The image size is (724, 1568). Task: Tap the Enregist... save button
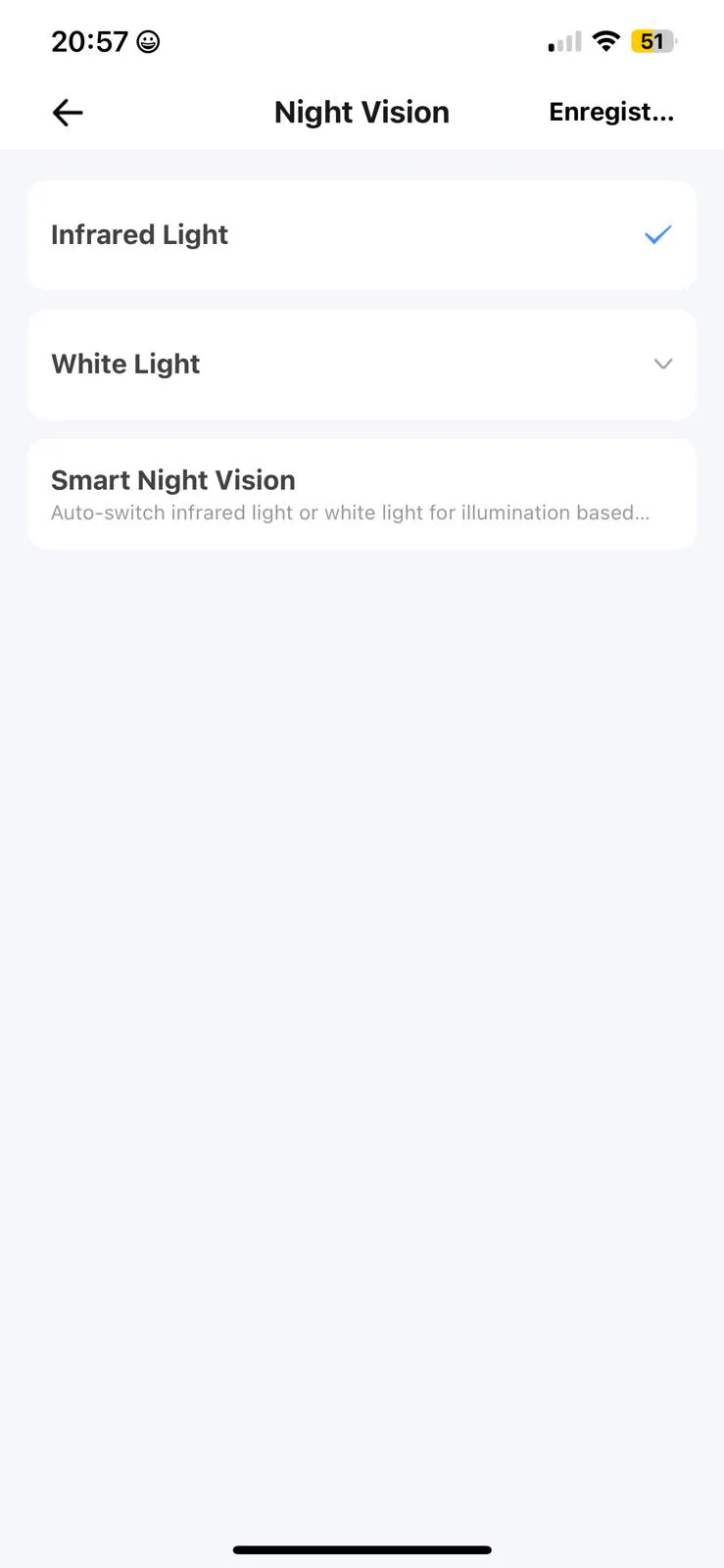pos(611,113)
